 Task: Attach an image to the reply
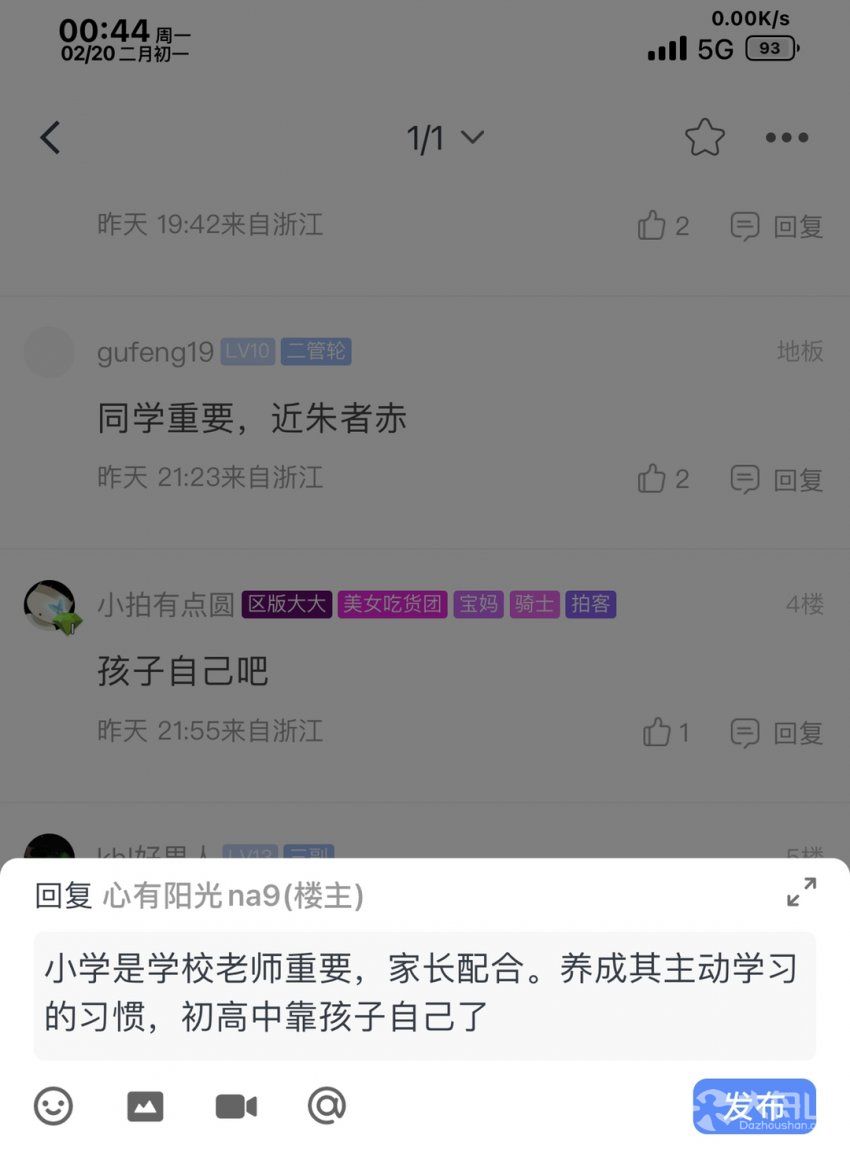point(145,1106)
